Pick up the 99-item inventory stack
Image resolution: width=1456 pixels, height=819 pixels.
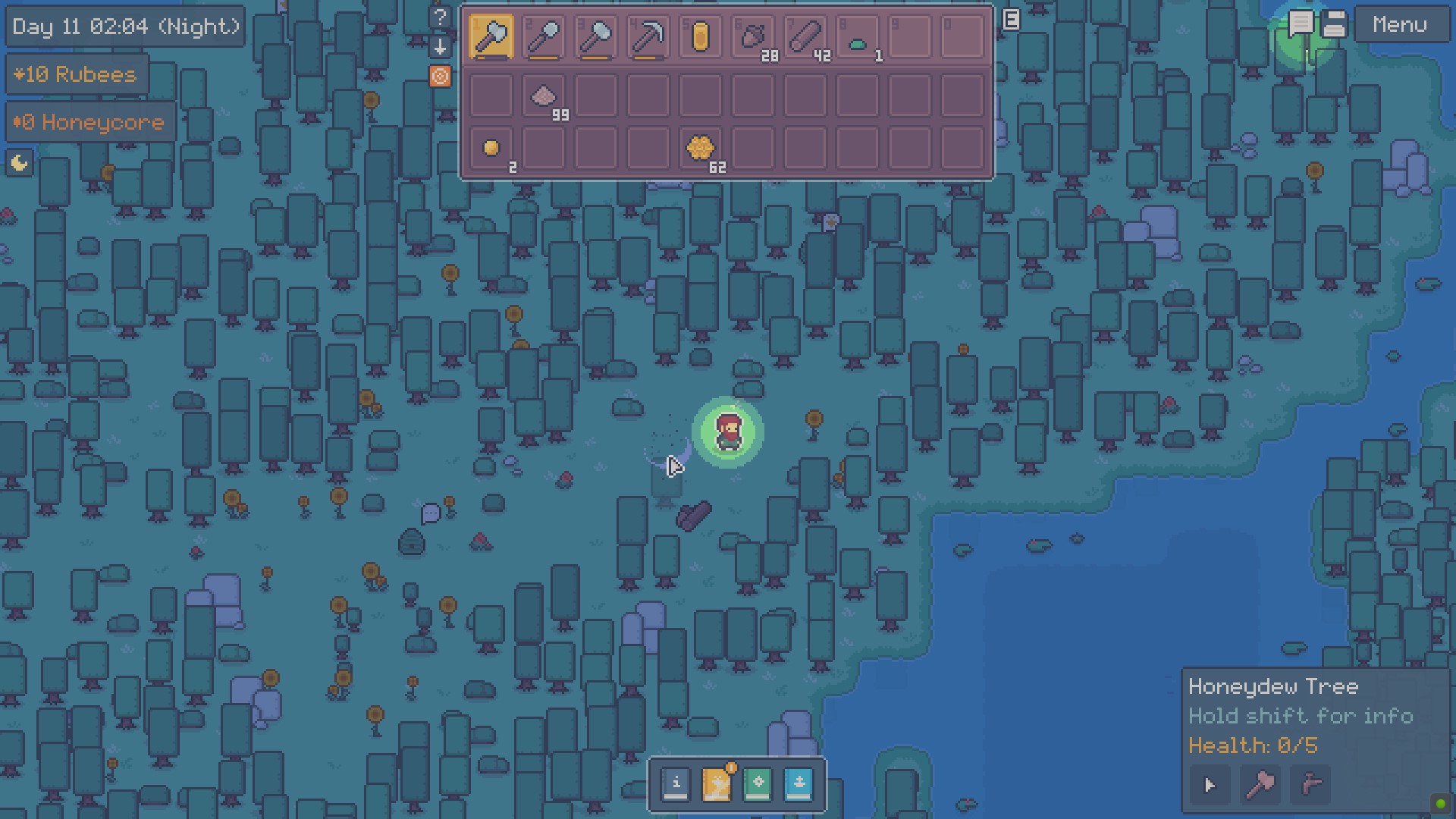[544, 96]
